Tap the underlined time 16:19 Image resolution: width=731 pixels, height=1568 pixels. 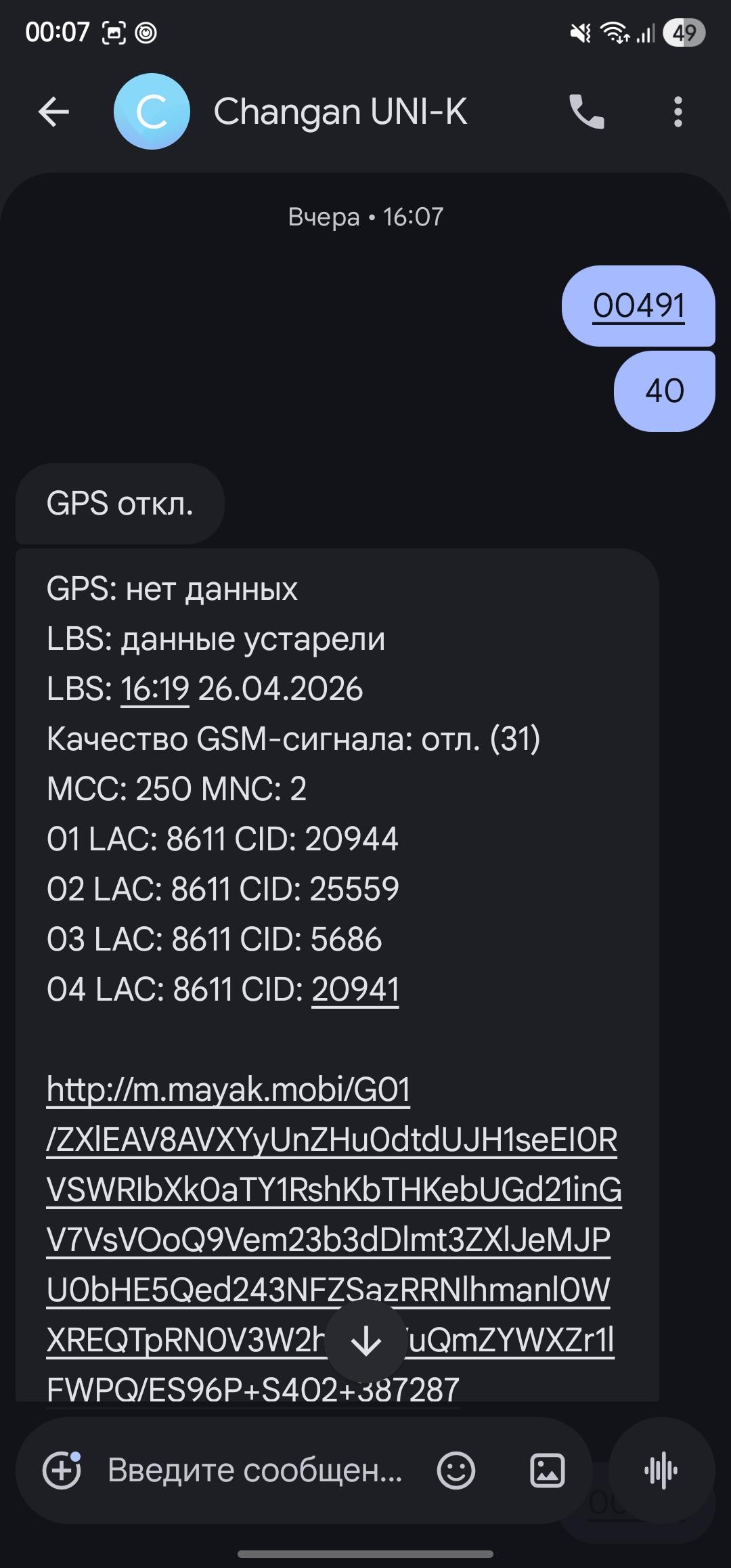(x=154, y=689)
